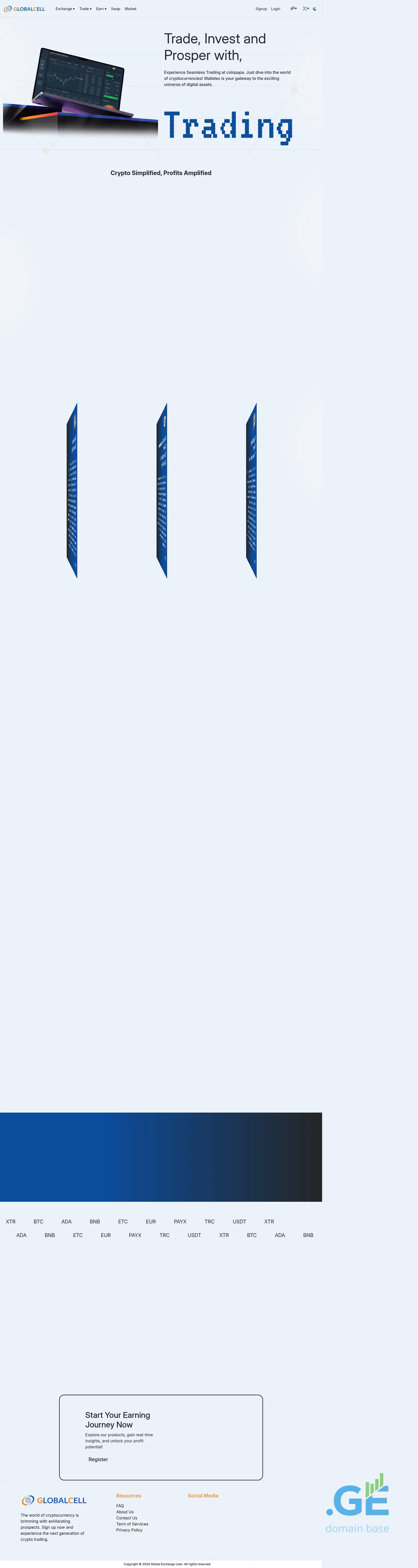The image size is (418, 1568).
Task: Expand the Earn menu
Action: tap(101, 9)
